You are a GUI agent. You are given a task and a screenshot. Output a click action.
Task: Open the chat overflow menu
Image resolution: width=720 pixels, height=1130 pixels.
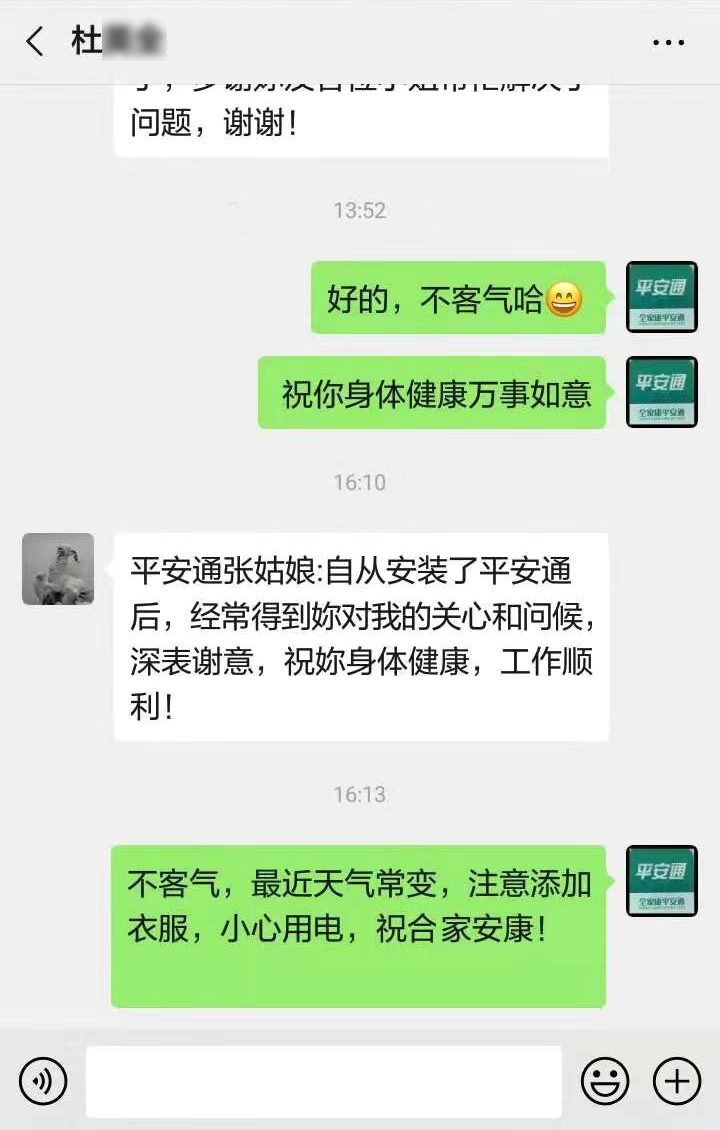pos(668,42)
